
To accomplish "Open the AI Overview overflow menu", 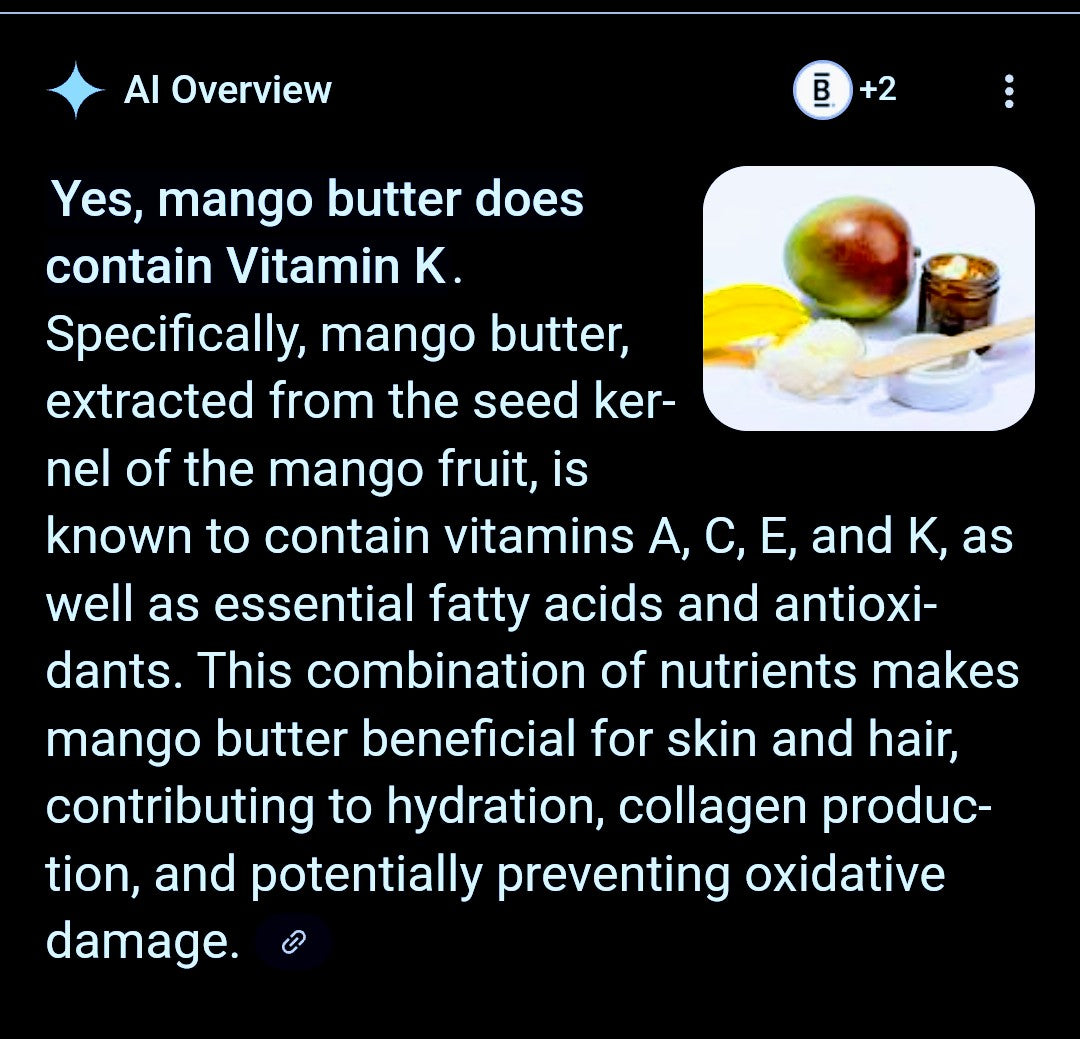I will (1008, 91).
